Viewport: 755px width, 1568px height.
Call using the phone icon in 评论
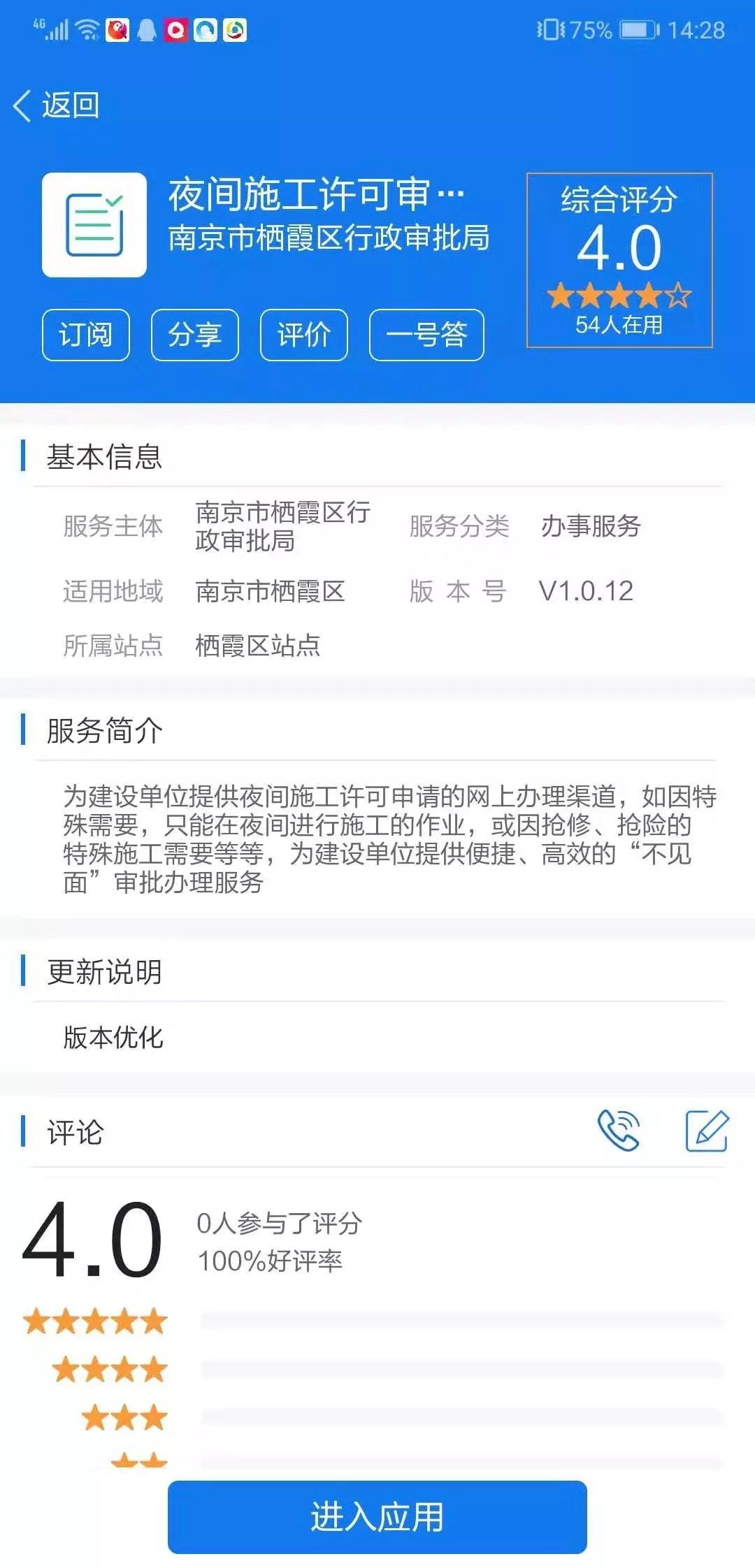[x=619, y=1130]
